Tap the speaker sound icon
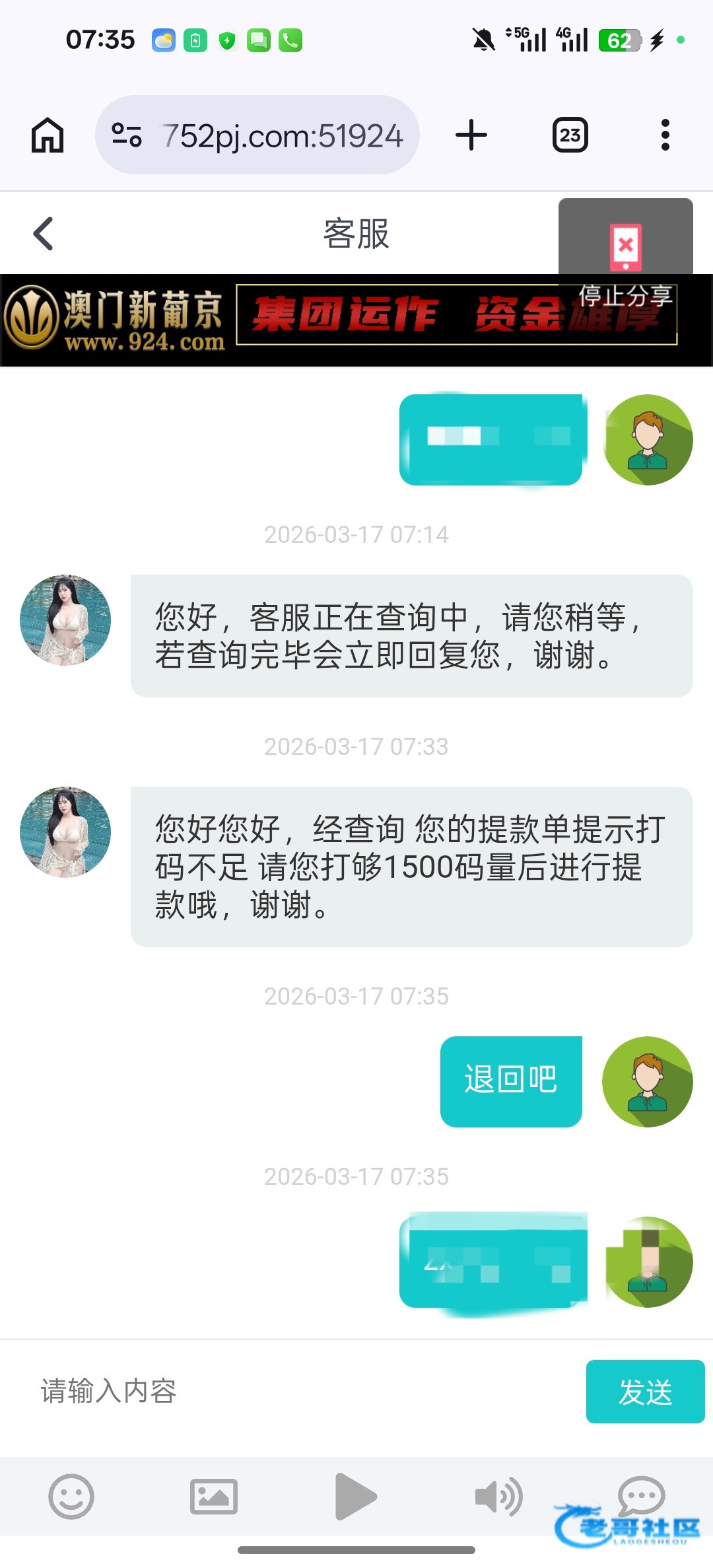The image size is (713, 1568). coord(498,1497)
